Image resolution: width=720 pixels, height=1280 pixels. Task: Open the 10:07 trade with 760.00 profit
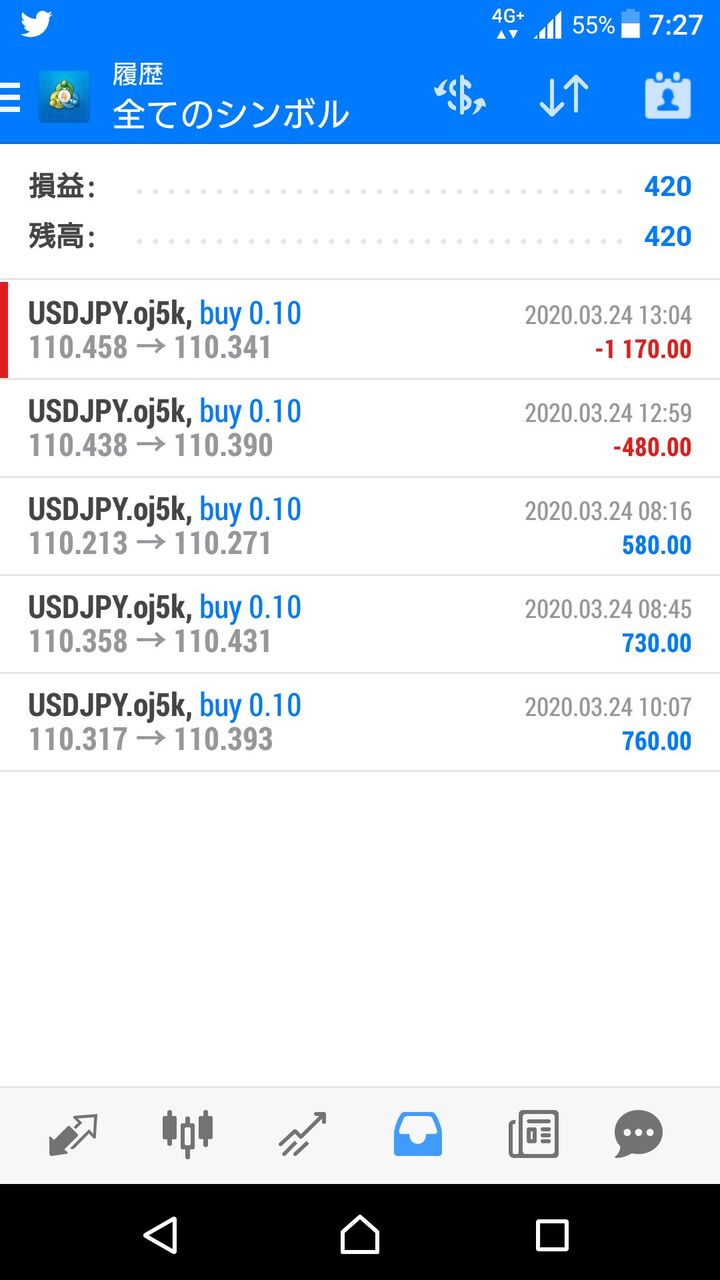click(360, 722)
